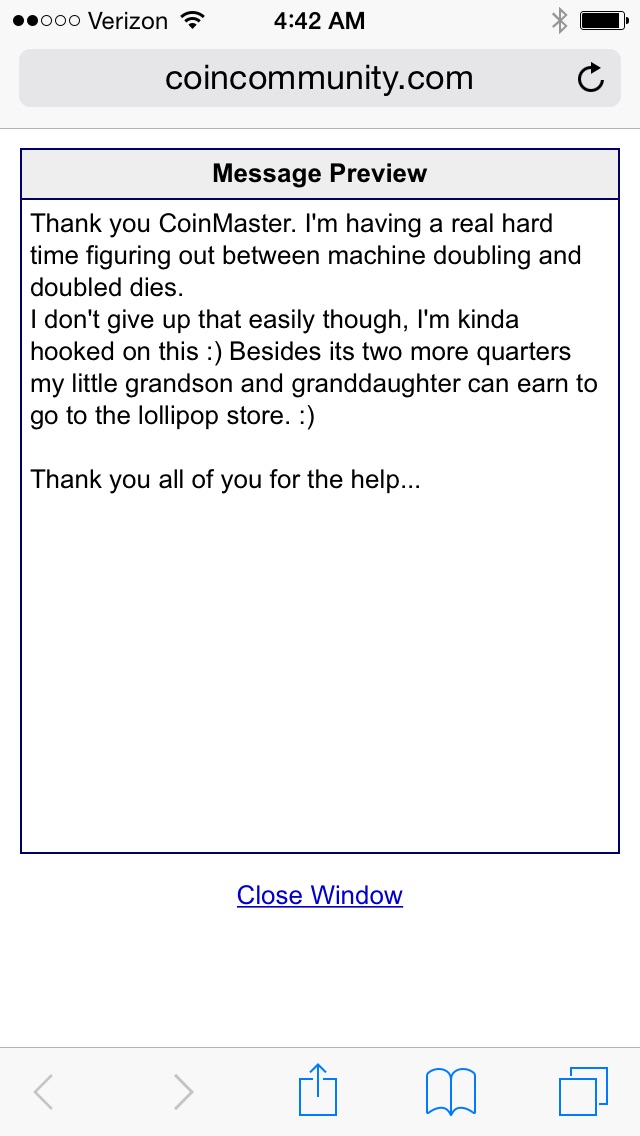Reload the page with the refresh icon
Viewport: 640px width, 1136px height.
point(591,78)
